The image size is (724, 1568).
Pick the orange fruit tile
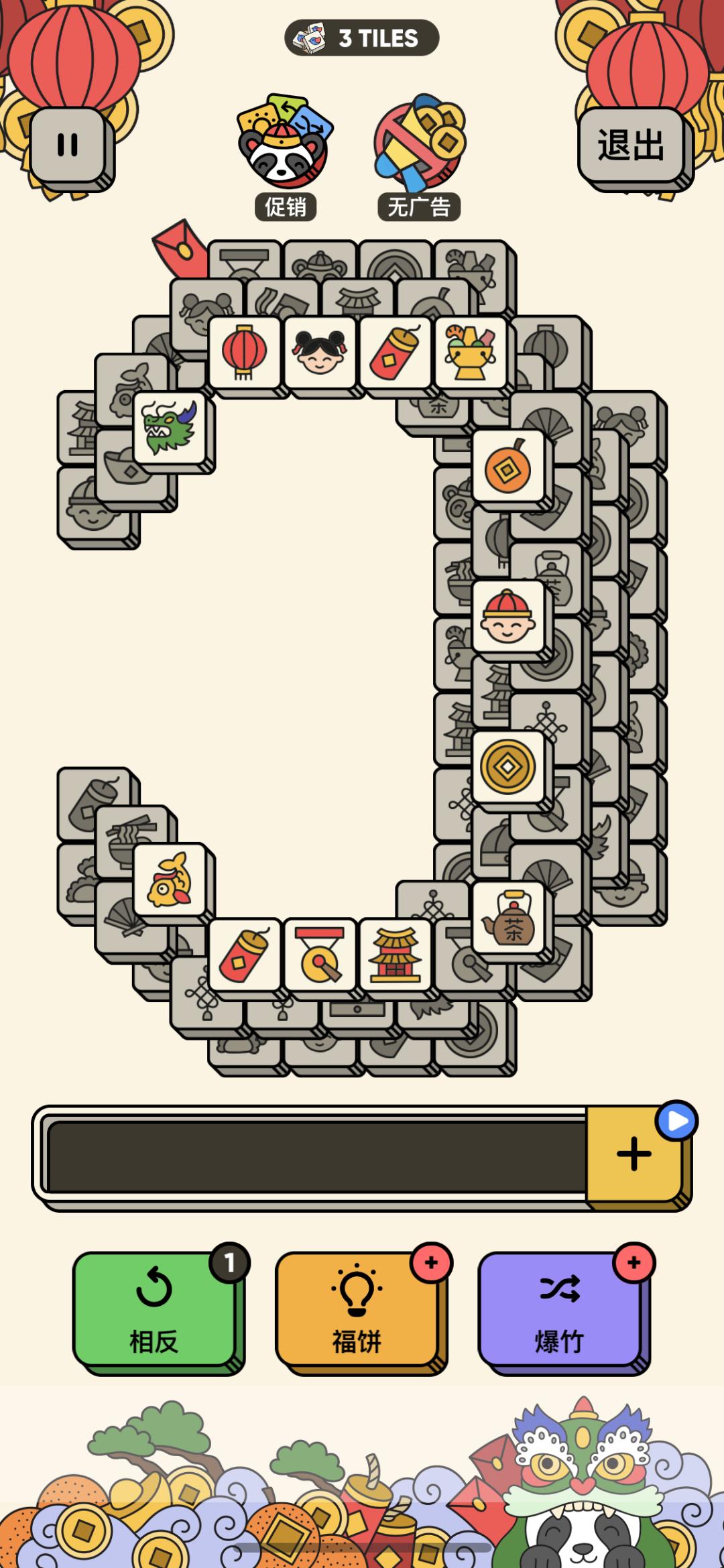click(x=507, y=466)
